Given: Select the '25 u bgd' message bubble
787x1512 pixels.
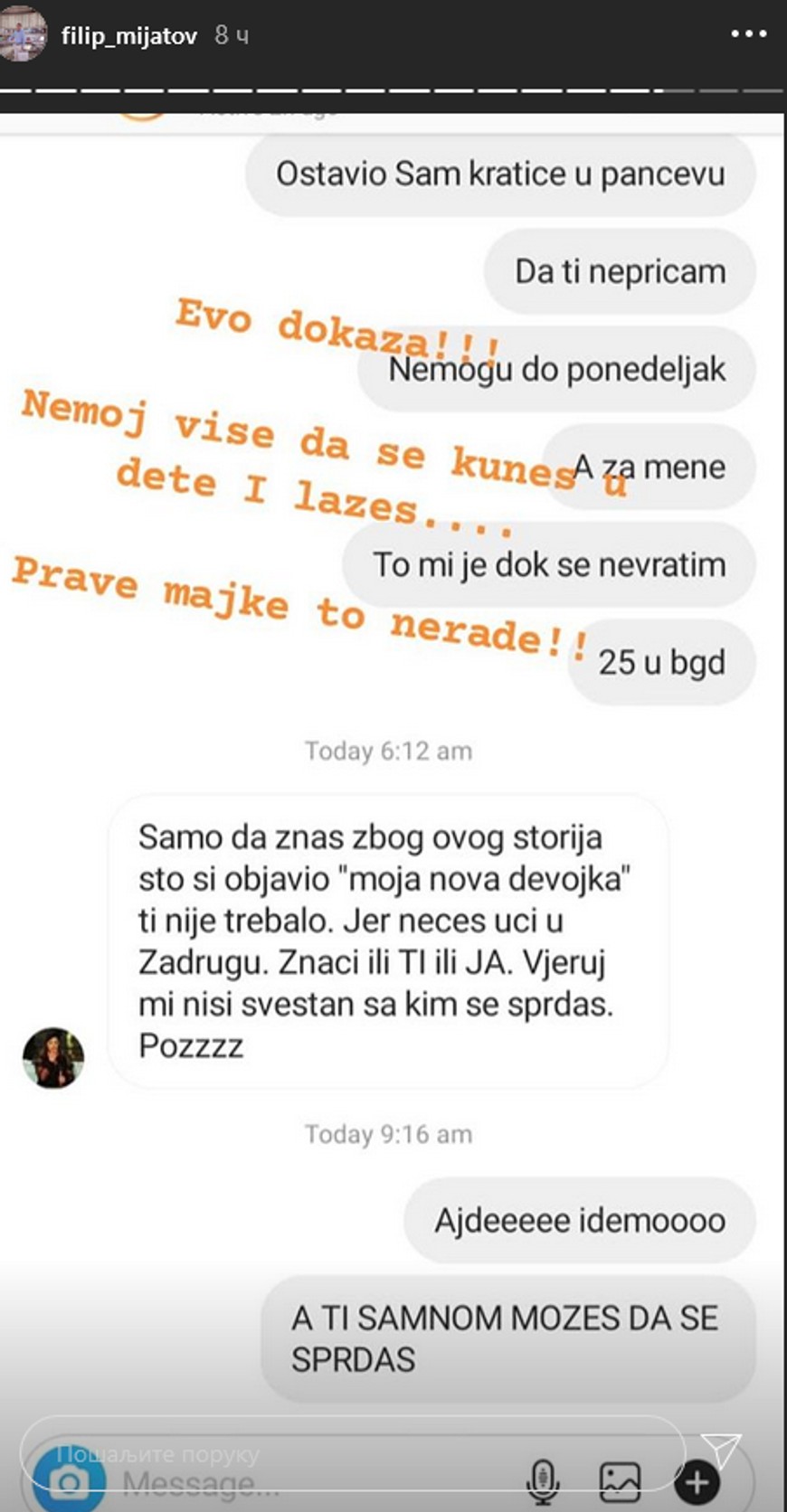Looking at the screenshot, I should pos(660,662).
